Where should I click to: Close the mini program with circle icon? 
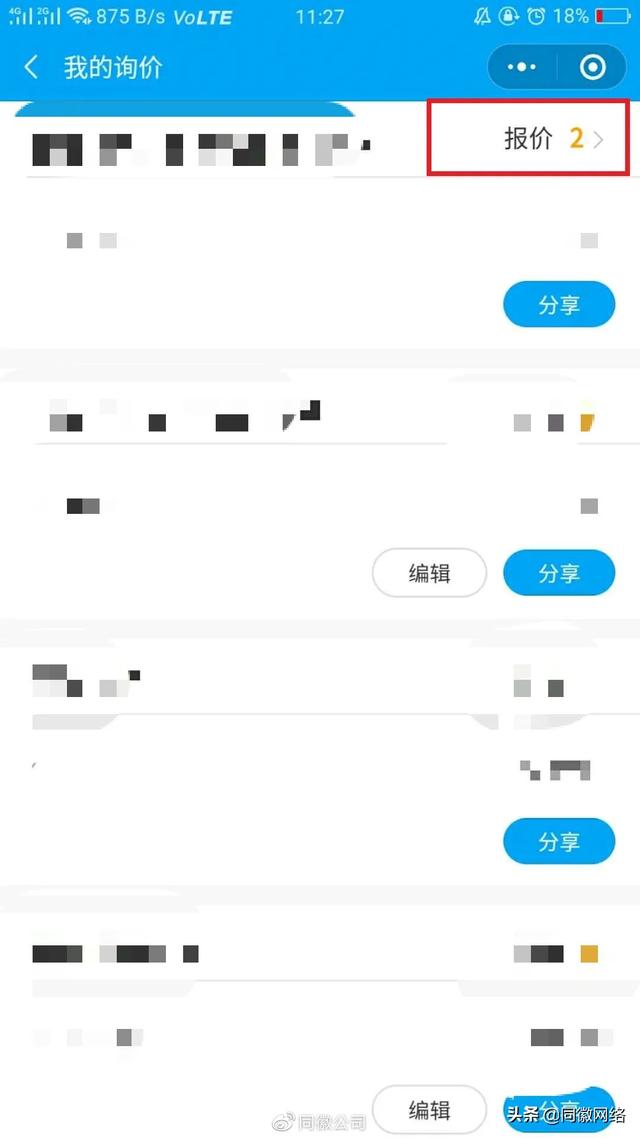point(592,67)
